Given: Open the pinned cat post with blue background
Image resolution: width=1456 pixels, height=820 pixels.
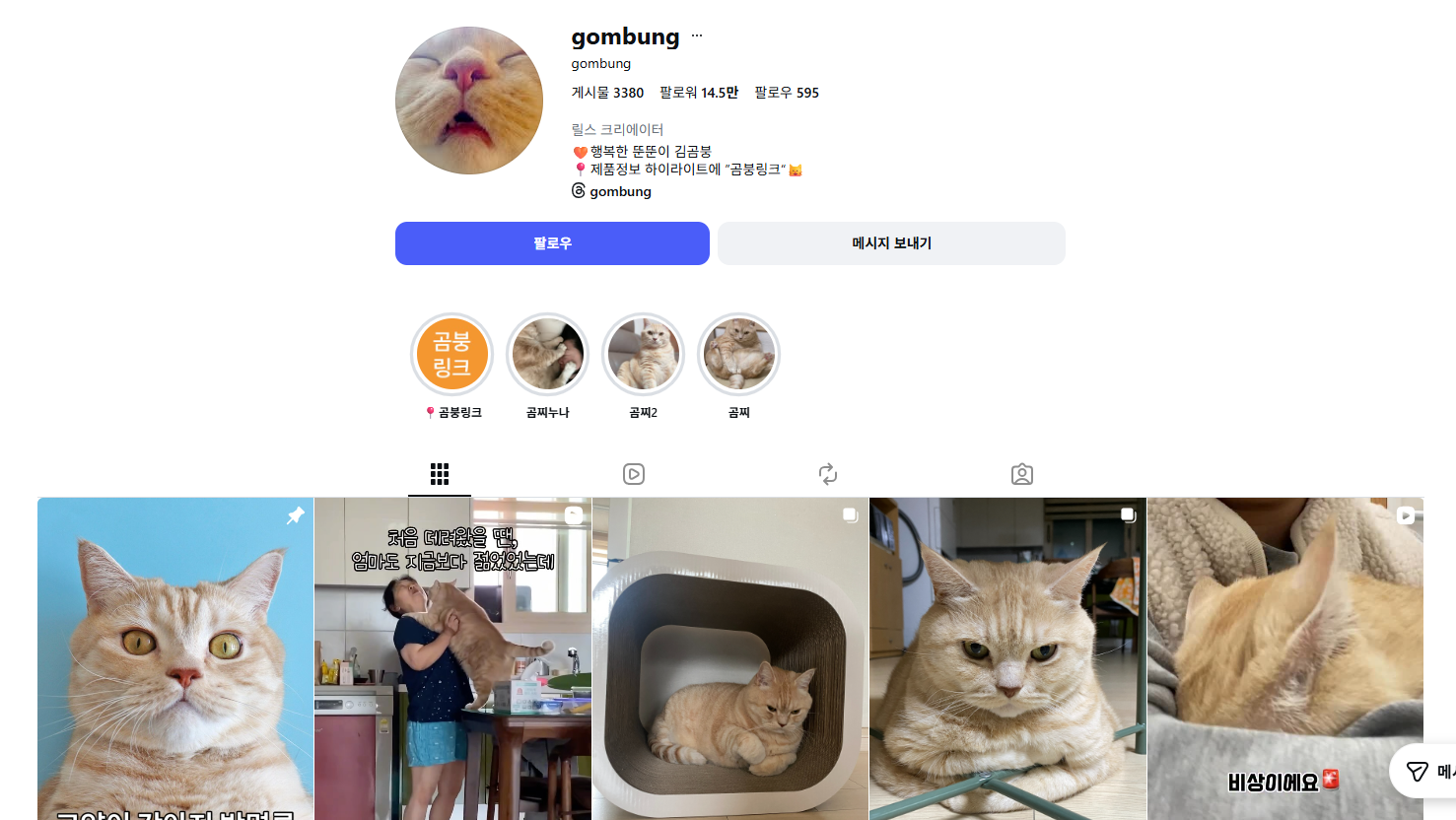Looking at the screenshot, I should pos(175,658).
